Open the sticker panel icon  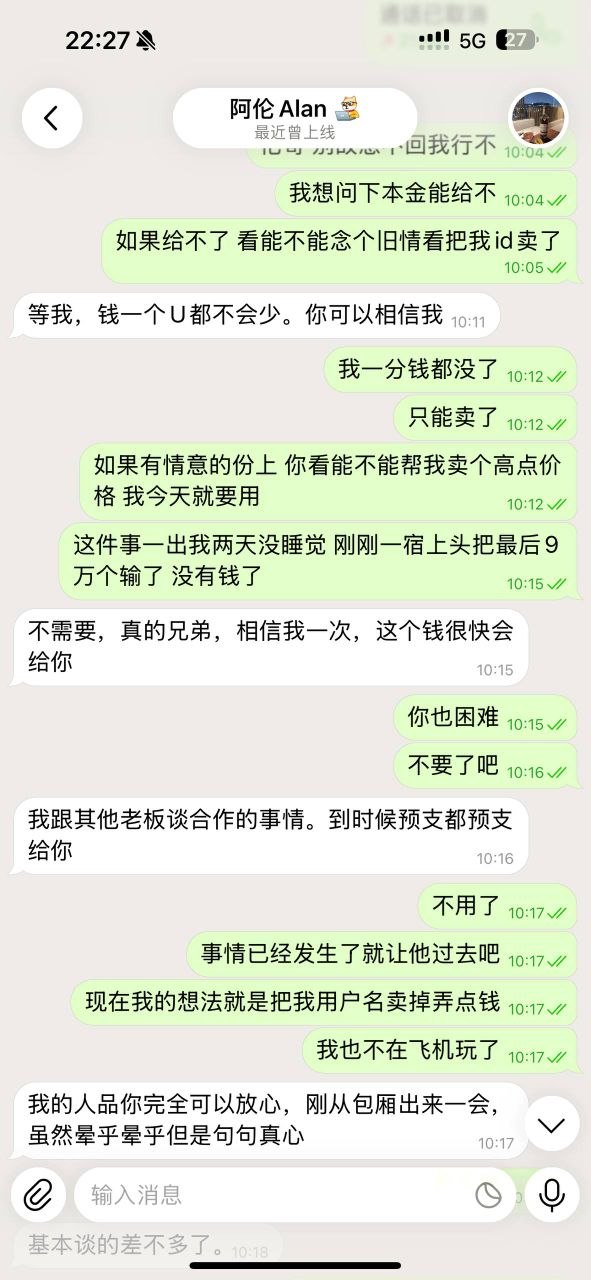tap(488, 1194)
